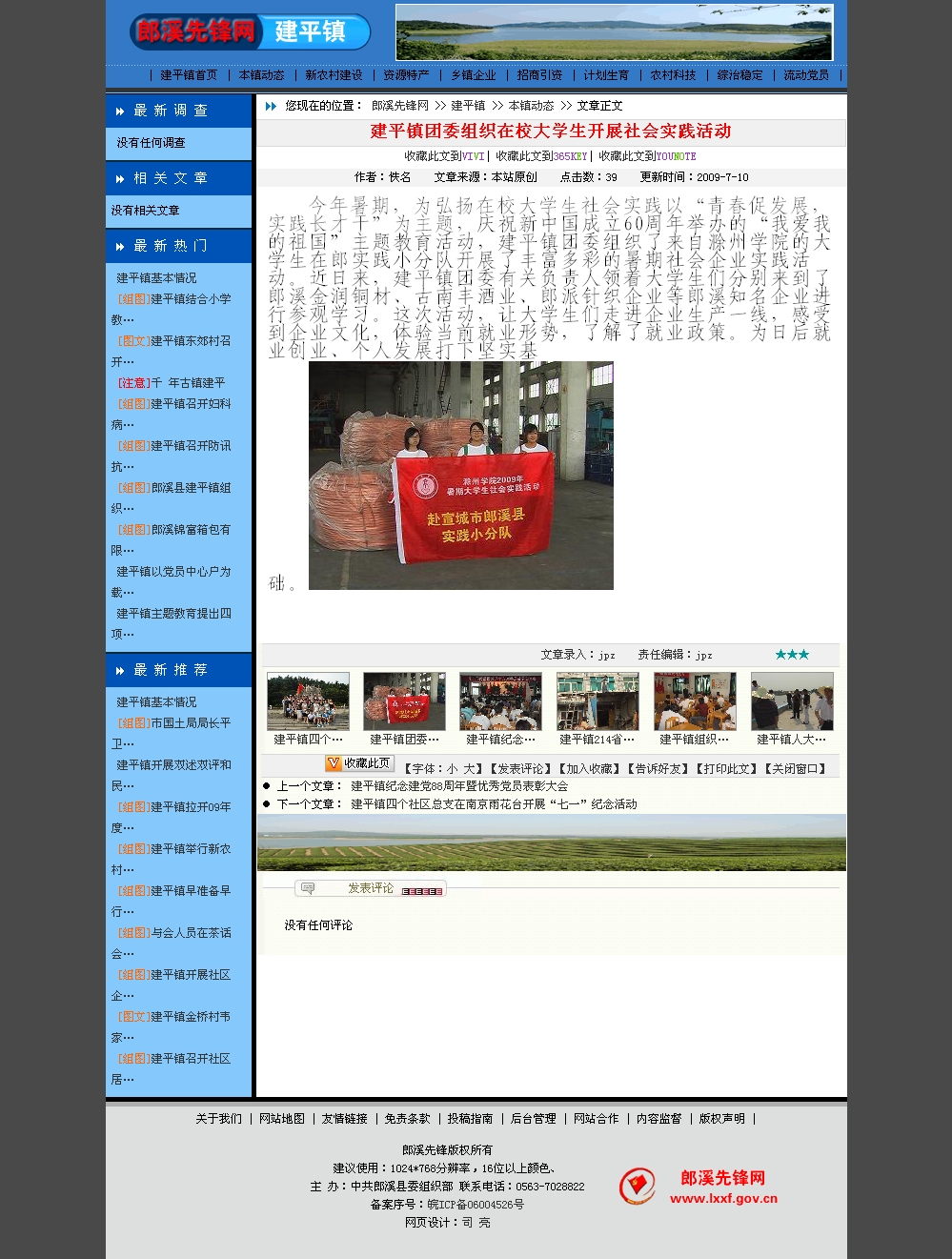
Task: Open 网站地图 footer link
Action: pos(282,1119)
